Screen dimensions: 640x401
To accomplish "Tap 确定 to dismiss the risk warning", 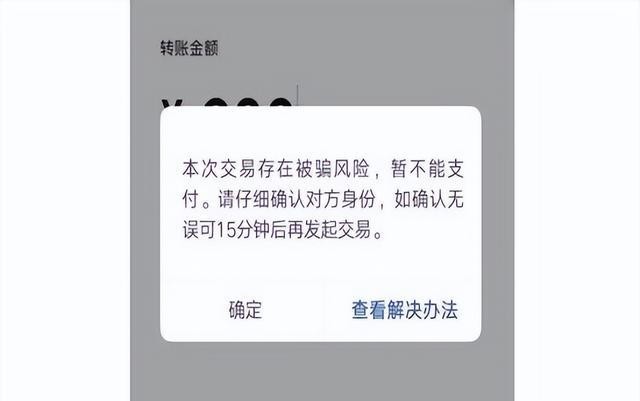I will (245, 310).
